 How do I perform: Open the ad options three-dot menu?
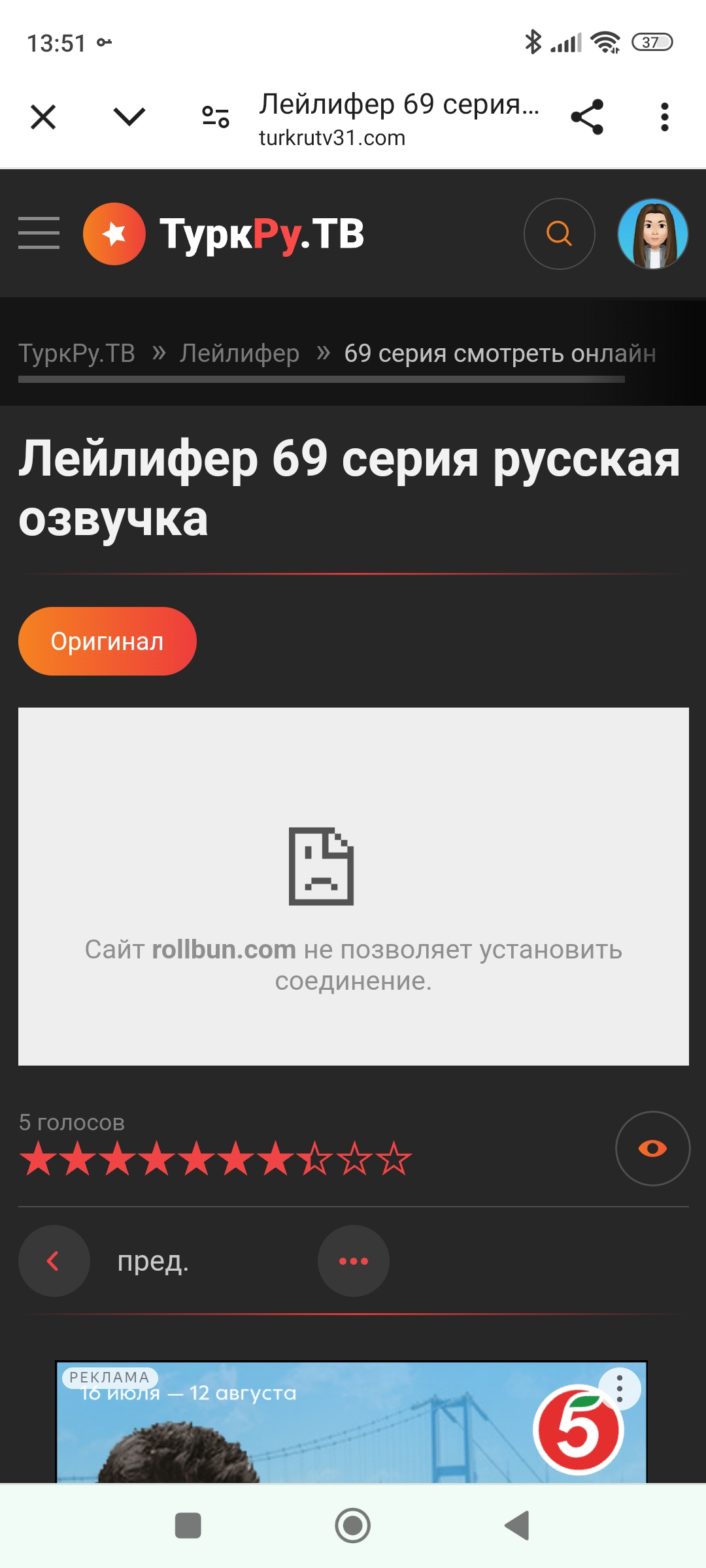point(619,1388)
